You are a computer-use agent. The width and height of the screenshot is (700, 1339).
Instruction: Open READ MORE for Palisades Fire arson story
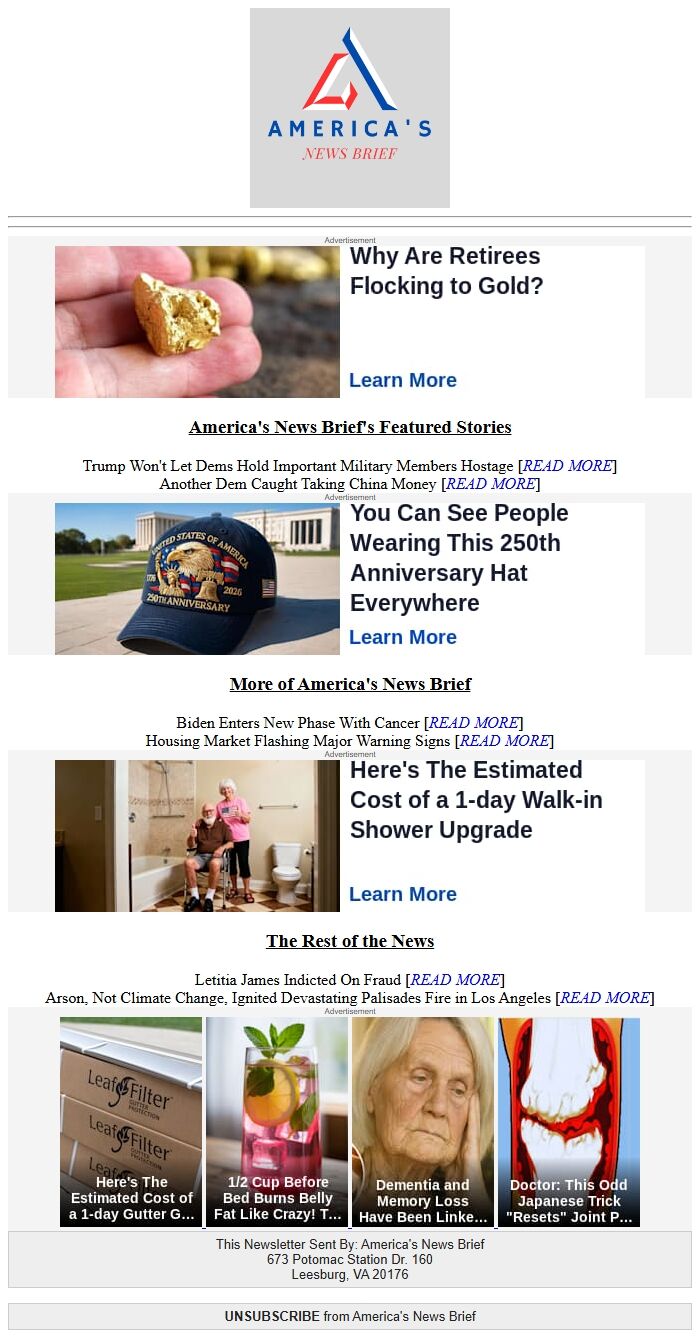point(604,998)
